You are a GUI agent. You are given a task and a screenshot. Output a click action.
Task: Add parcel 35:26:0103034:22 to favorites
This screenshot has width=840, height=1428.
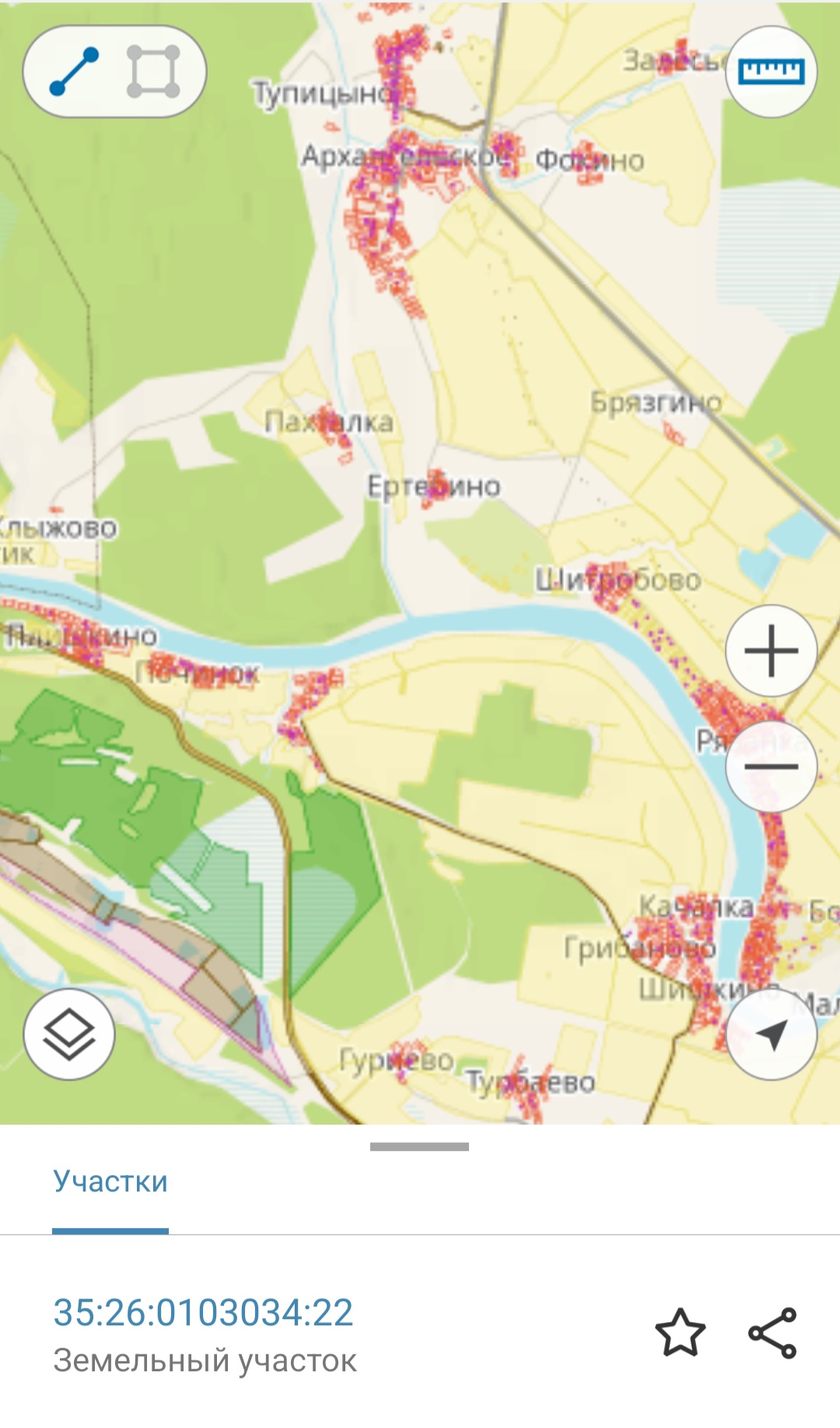pos(681,1333)
